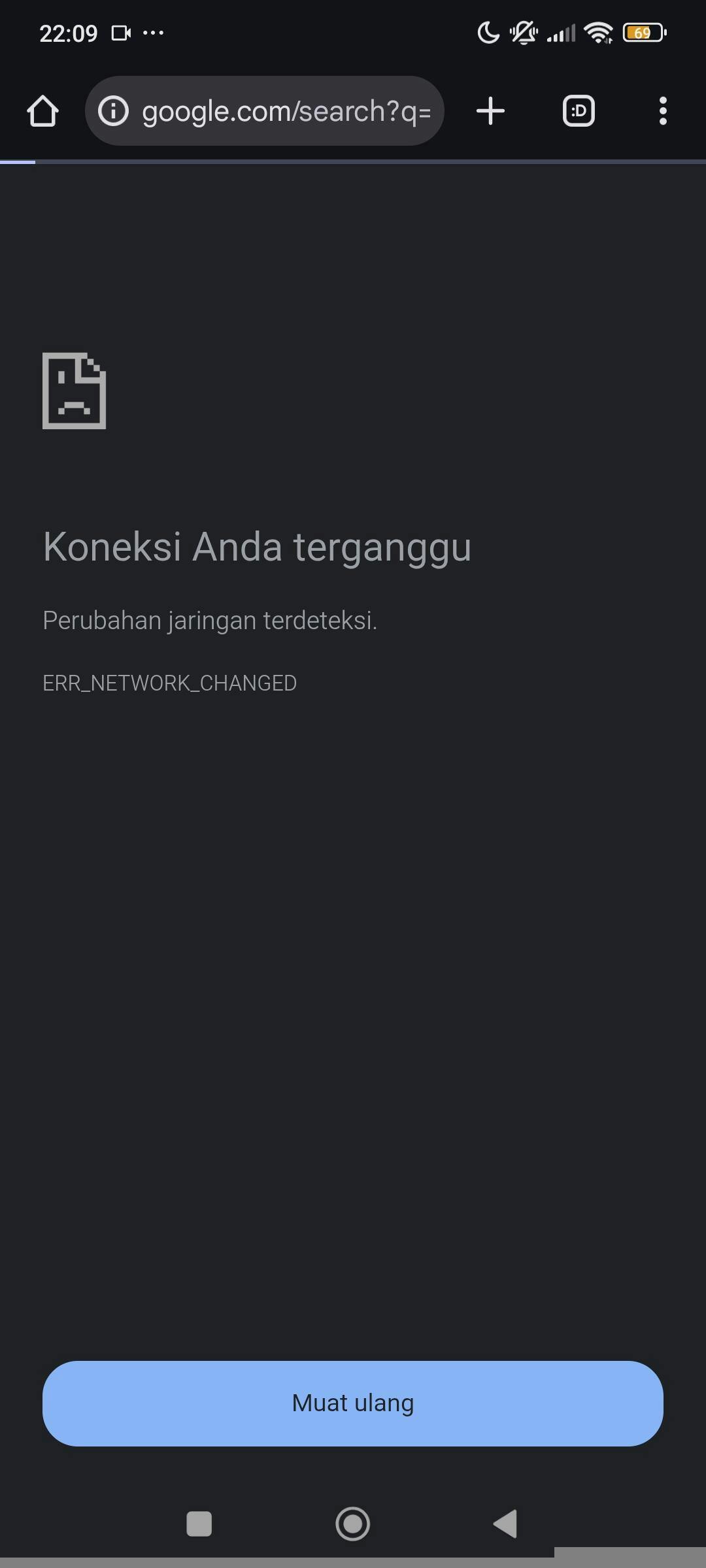Tap the google.com address bar
706x1568 pixels.
286,111
